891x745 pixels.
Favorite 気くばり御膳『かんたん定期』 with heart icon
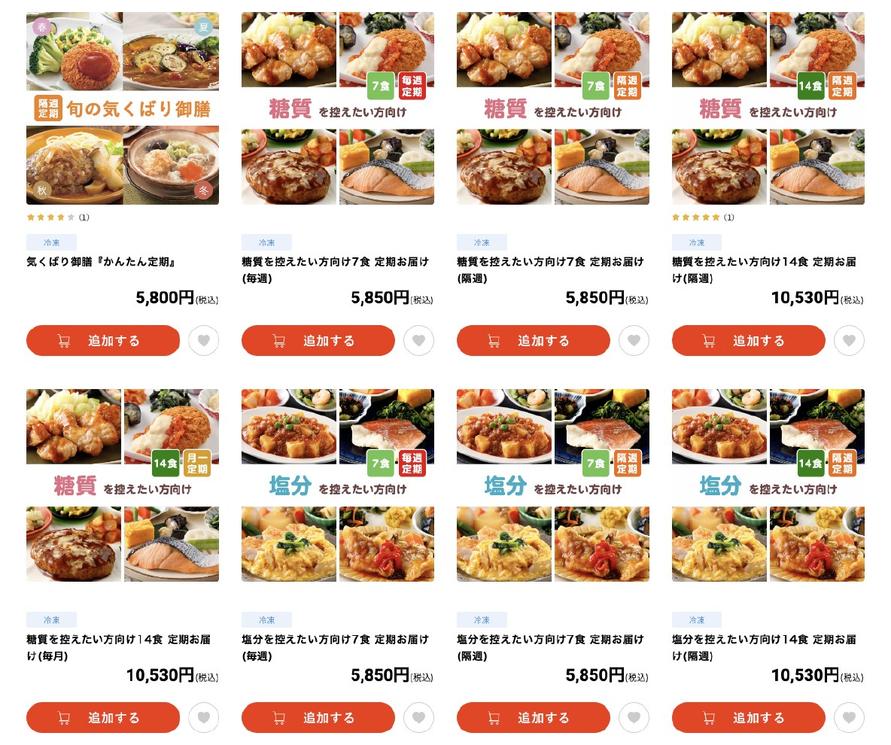point(204,341)
